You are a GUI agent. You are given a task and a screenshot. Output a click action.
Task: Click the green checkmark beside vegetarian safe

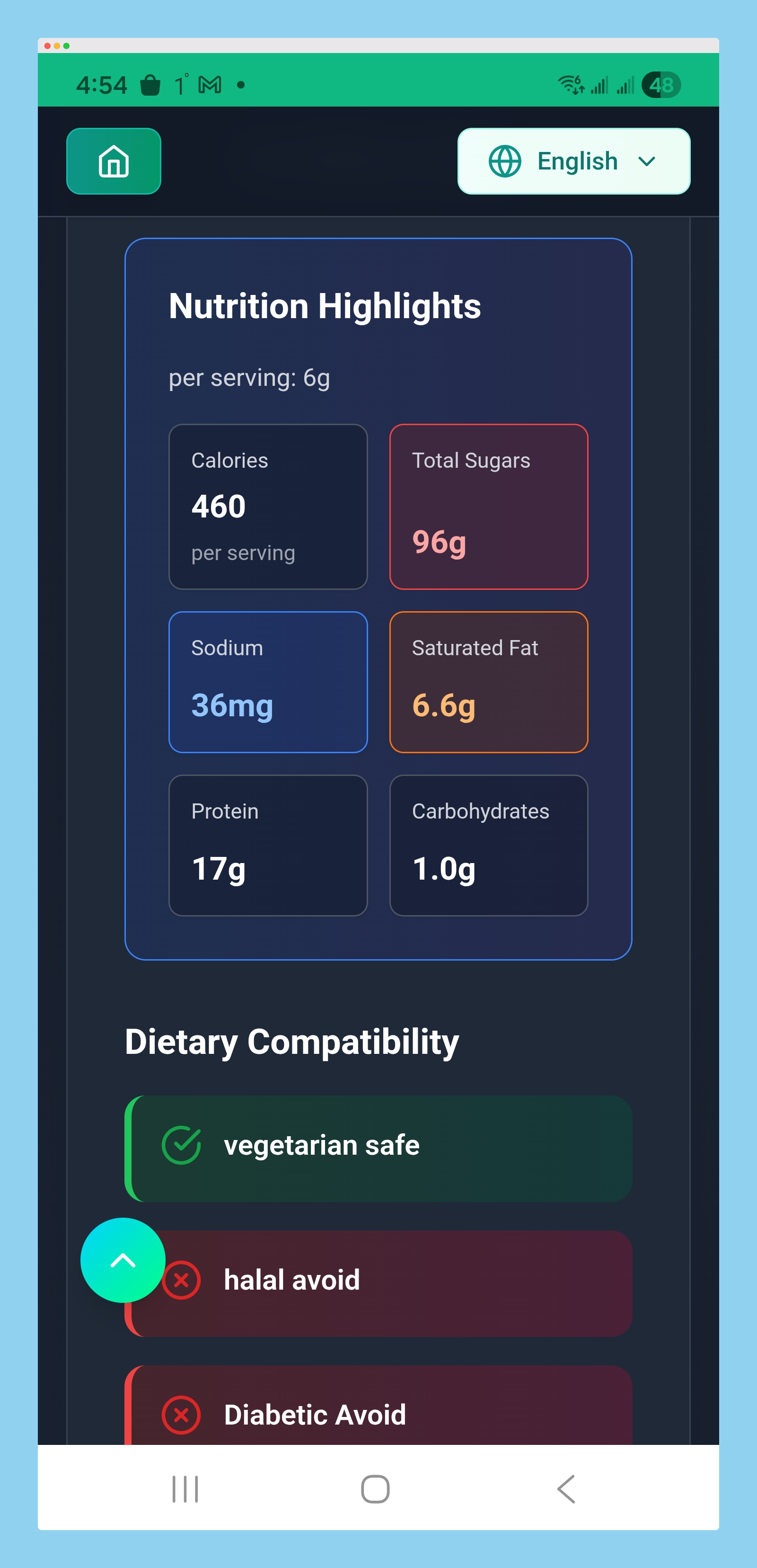tap(181, 1144)
